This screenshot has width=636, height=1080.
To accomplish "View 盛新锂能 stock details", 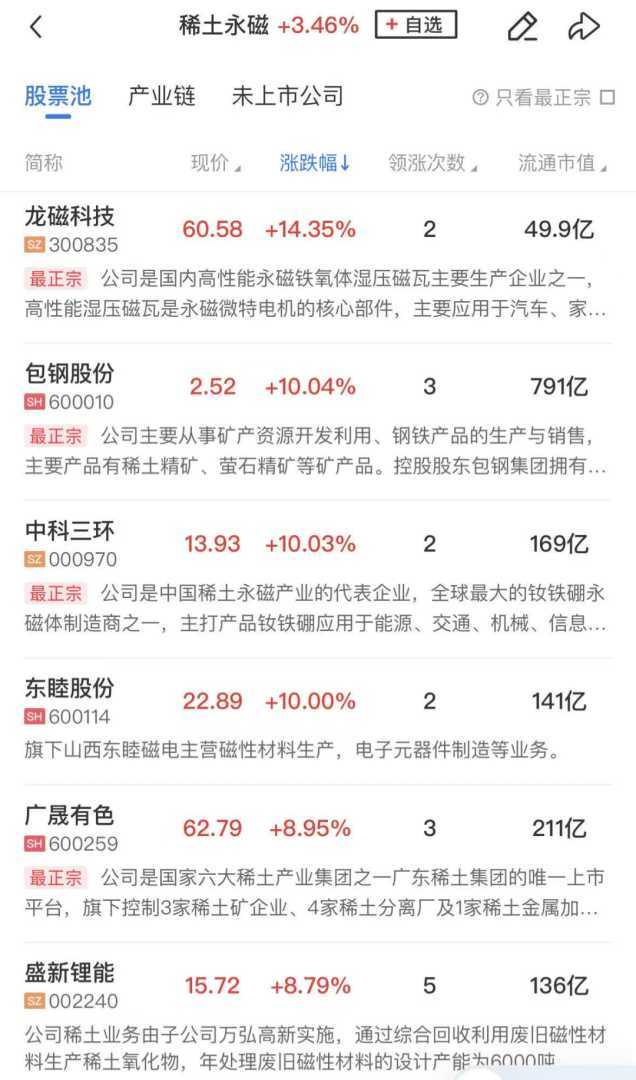I will click(x=70, y=973).
